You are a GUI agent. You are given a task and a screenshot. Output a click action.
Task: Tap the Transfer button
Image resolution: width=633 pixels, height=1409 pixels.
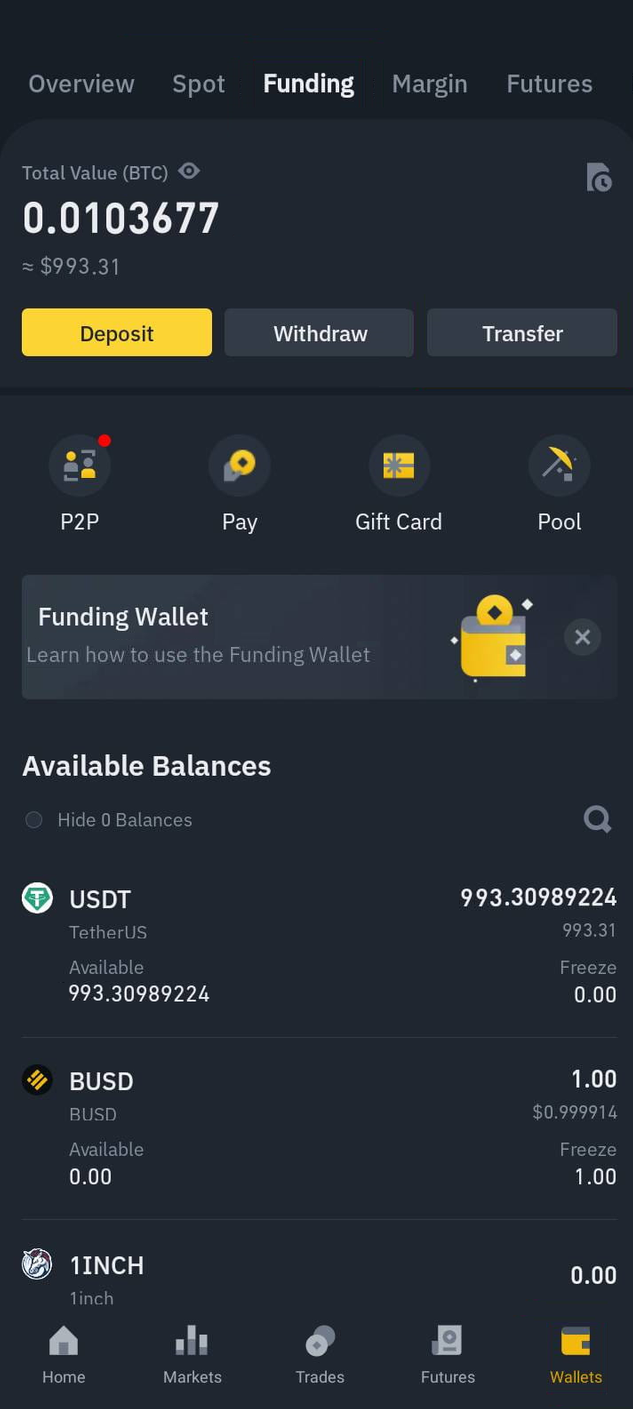point(522,333)
